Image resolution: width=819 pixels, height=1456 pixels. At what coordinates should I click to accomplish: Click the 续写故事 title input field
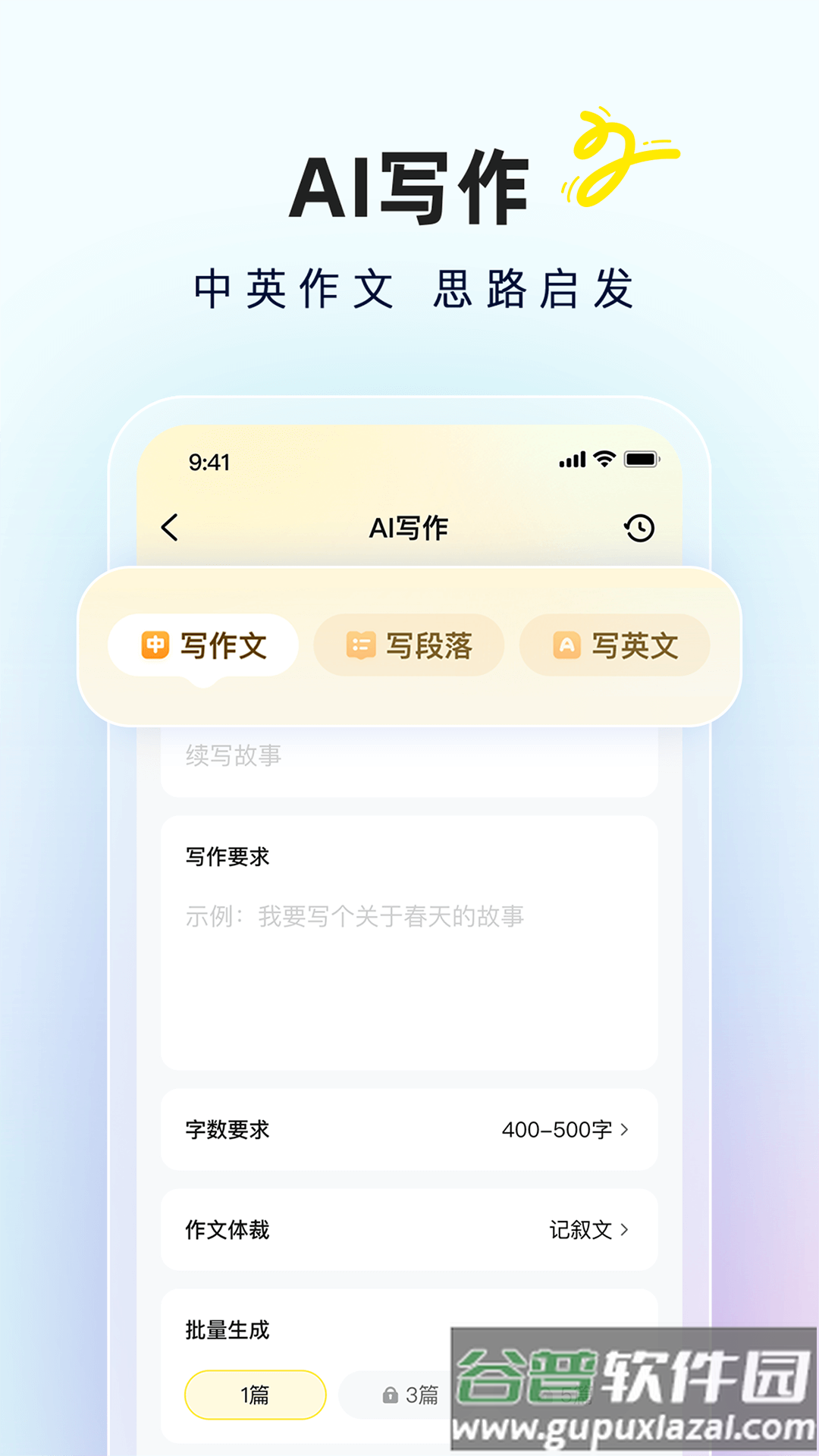pos(409,756)
